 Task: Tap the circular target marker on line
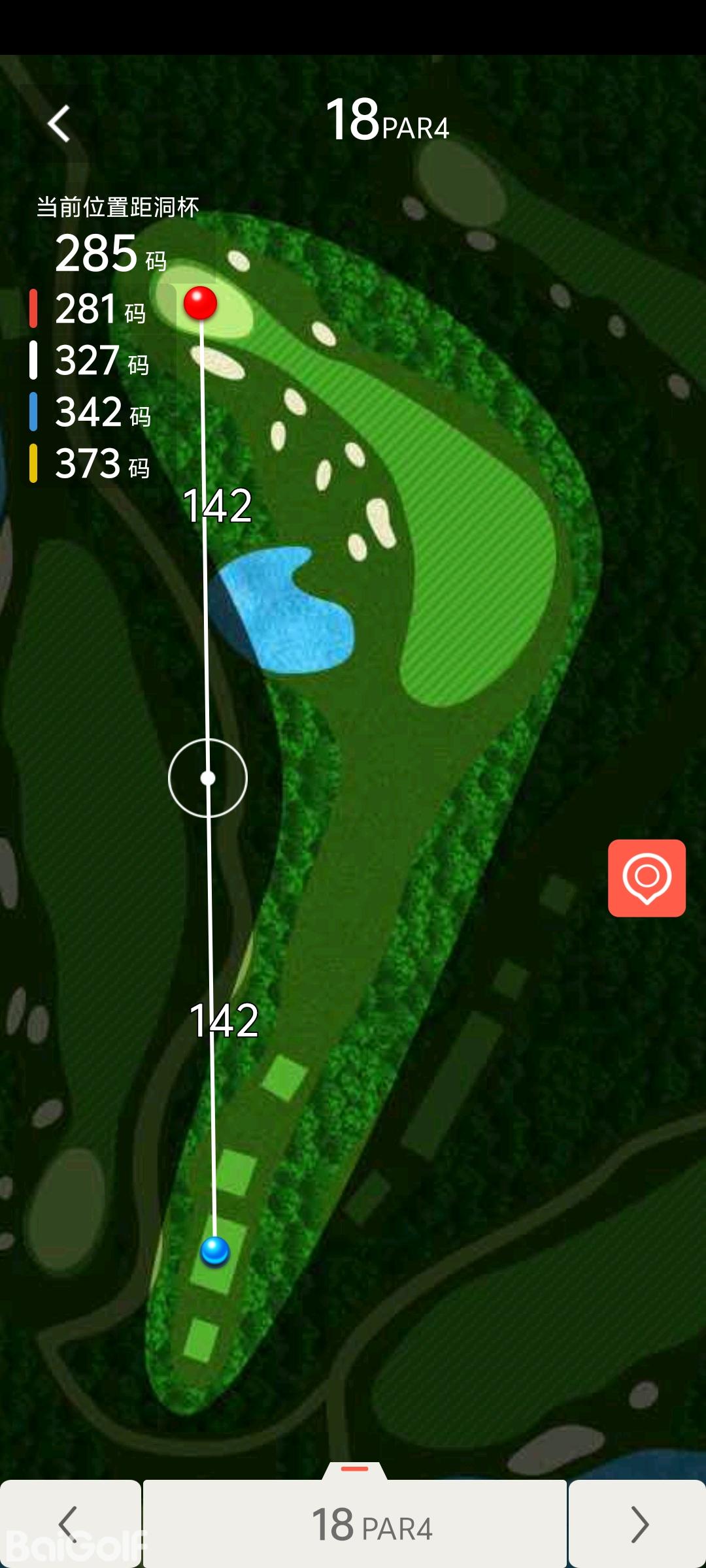click(x=208, y=778)
